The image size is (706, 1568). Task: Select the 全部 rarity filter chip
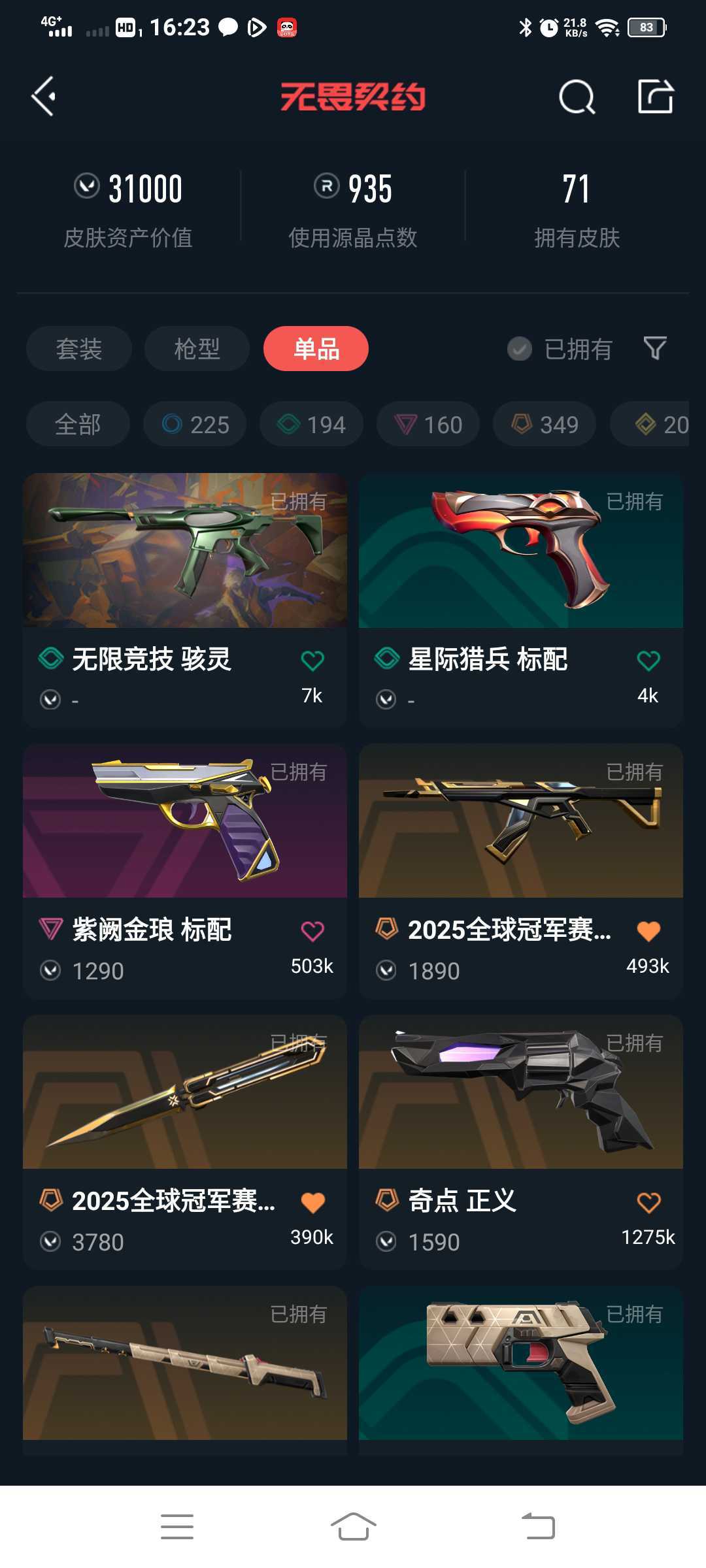click(x=77, y=424)
